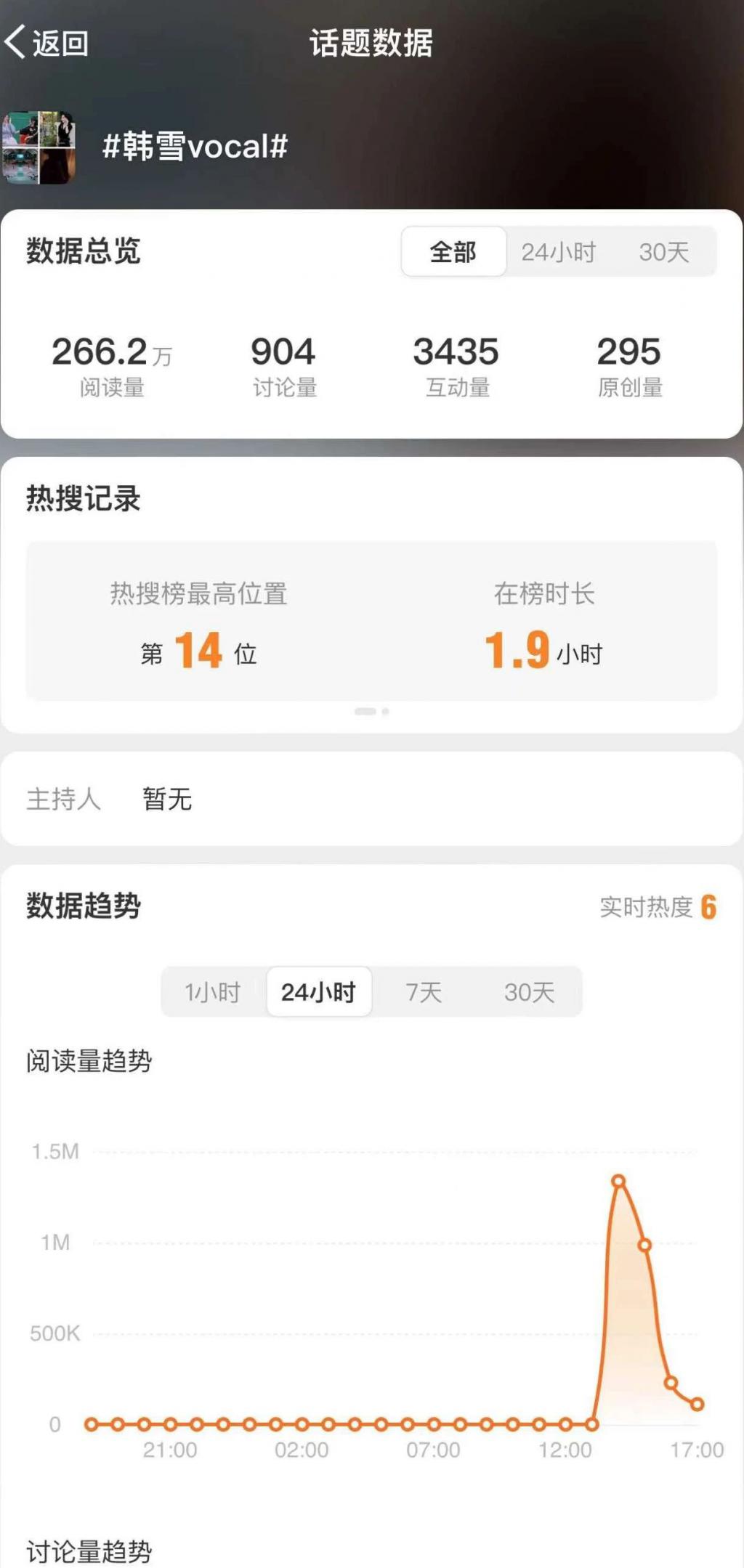
Task: Show the 1小时 data trend
Action: click(212, 992)
